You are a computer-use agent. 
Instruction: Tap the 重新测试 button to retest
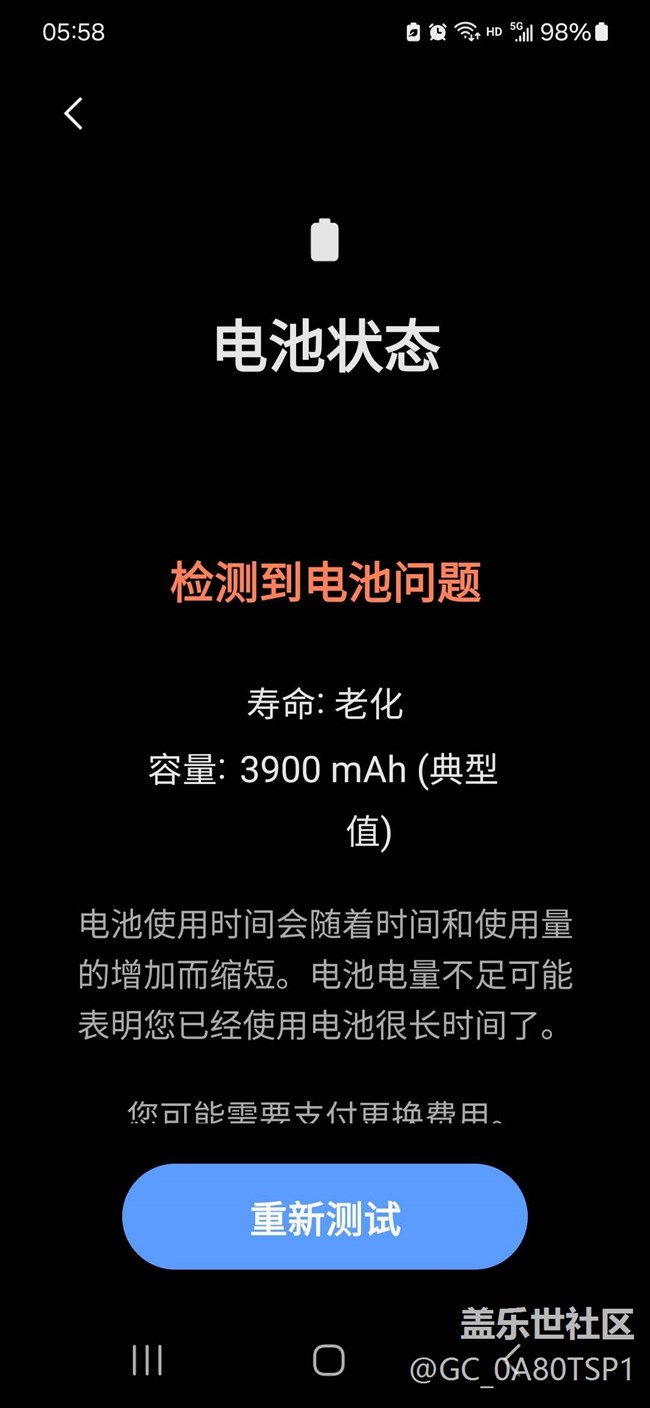(325, 1217)
